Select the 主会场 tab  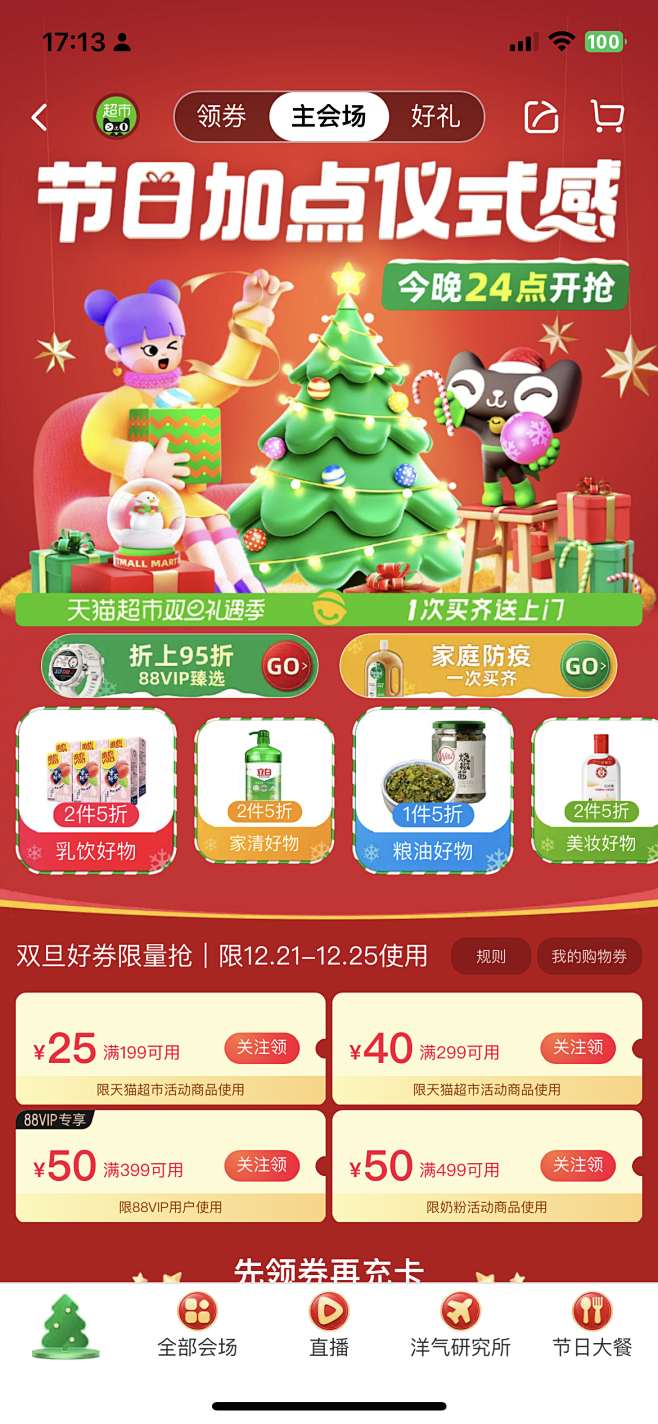(x=328, y=117)
